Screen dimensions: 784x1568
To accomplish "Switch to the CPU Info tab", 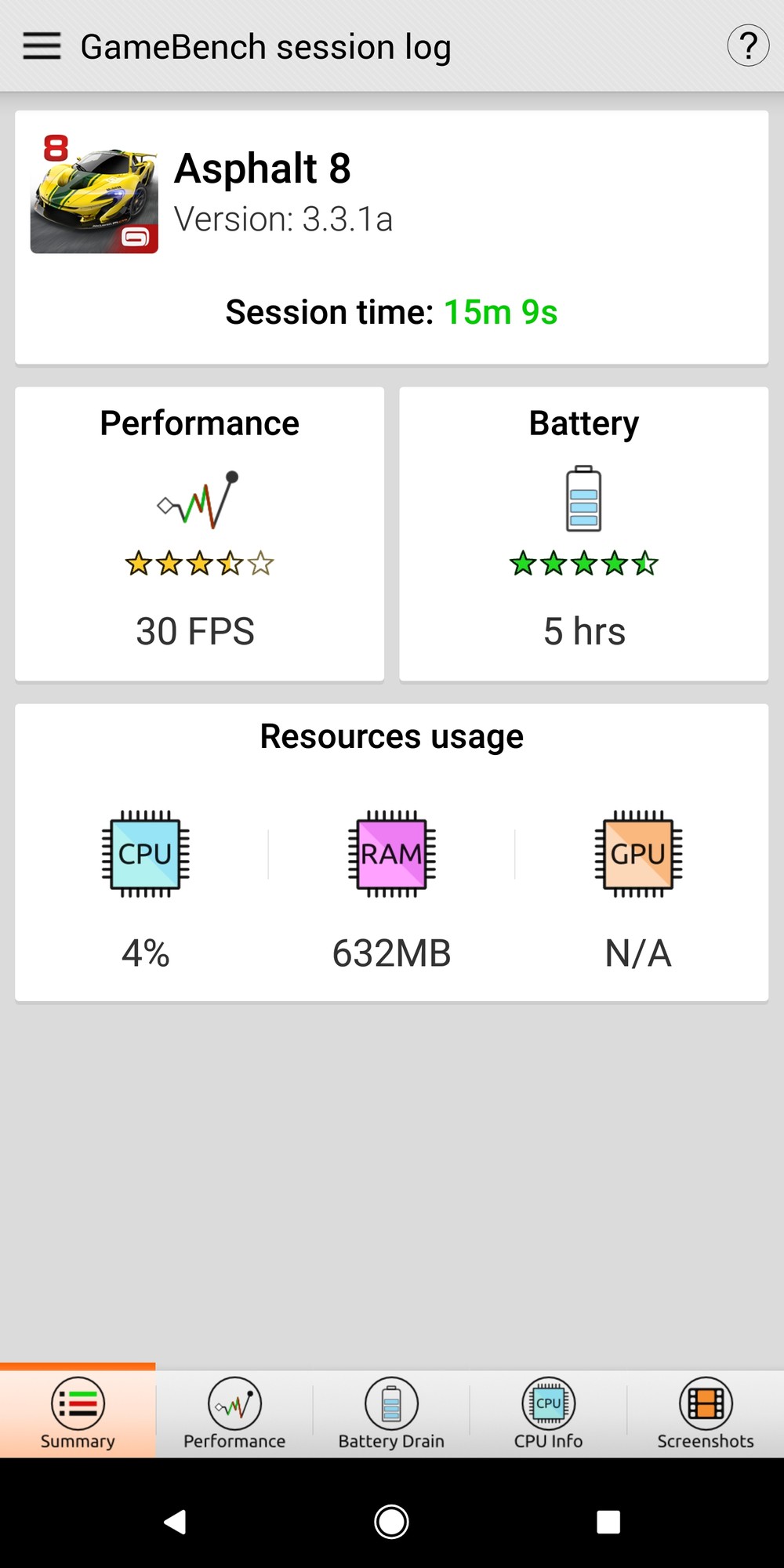I will pos(548,1413).
